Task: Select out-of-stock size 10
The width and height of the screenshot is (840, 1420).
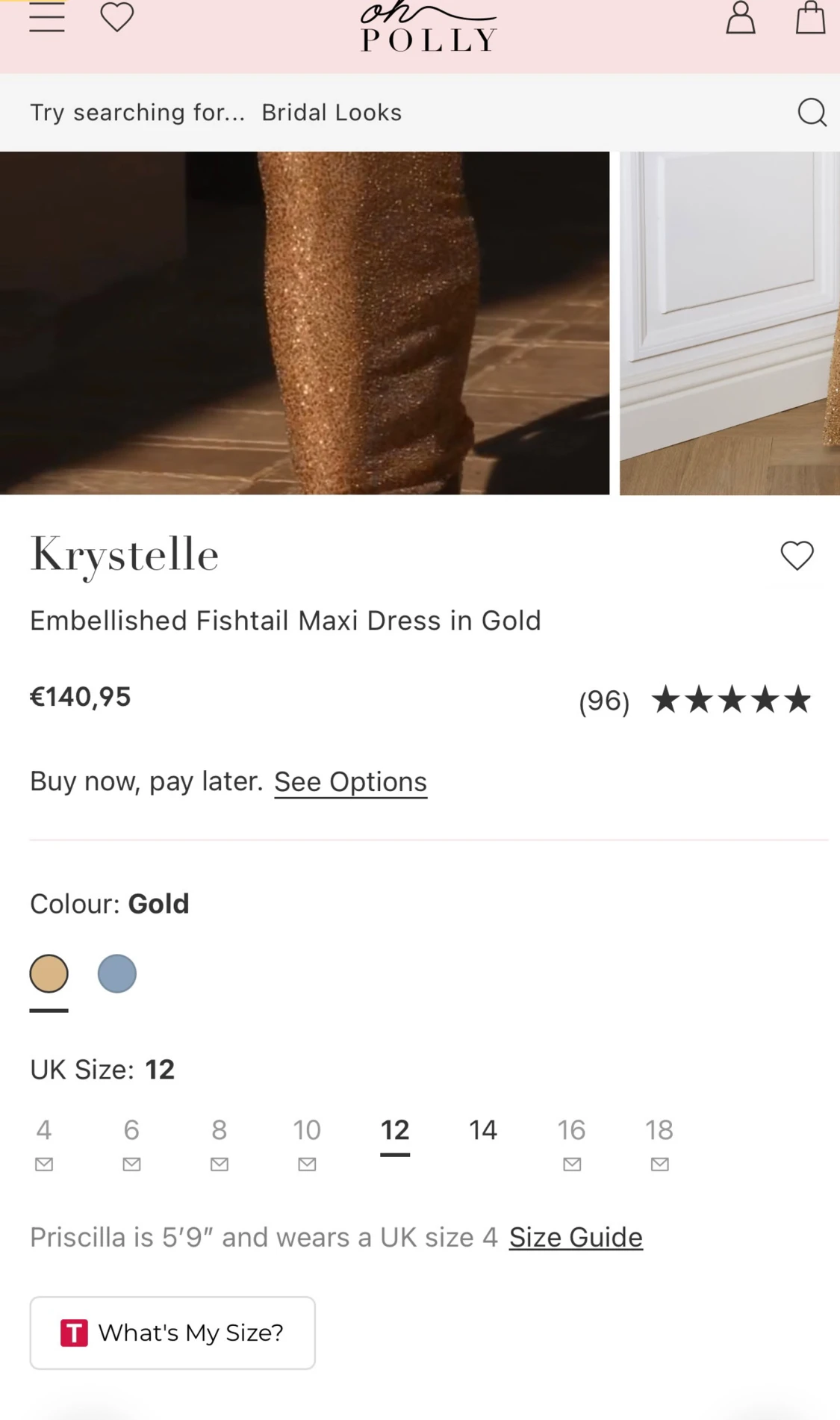Action: click(x=307, y=1143)
